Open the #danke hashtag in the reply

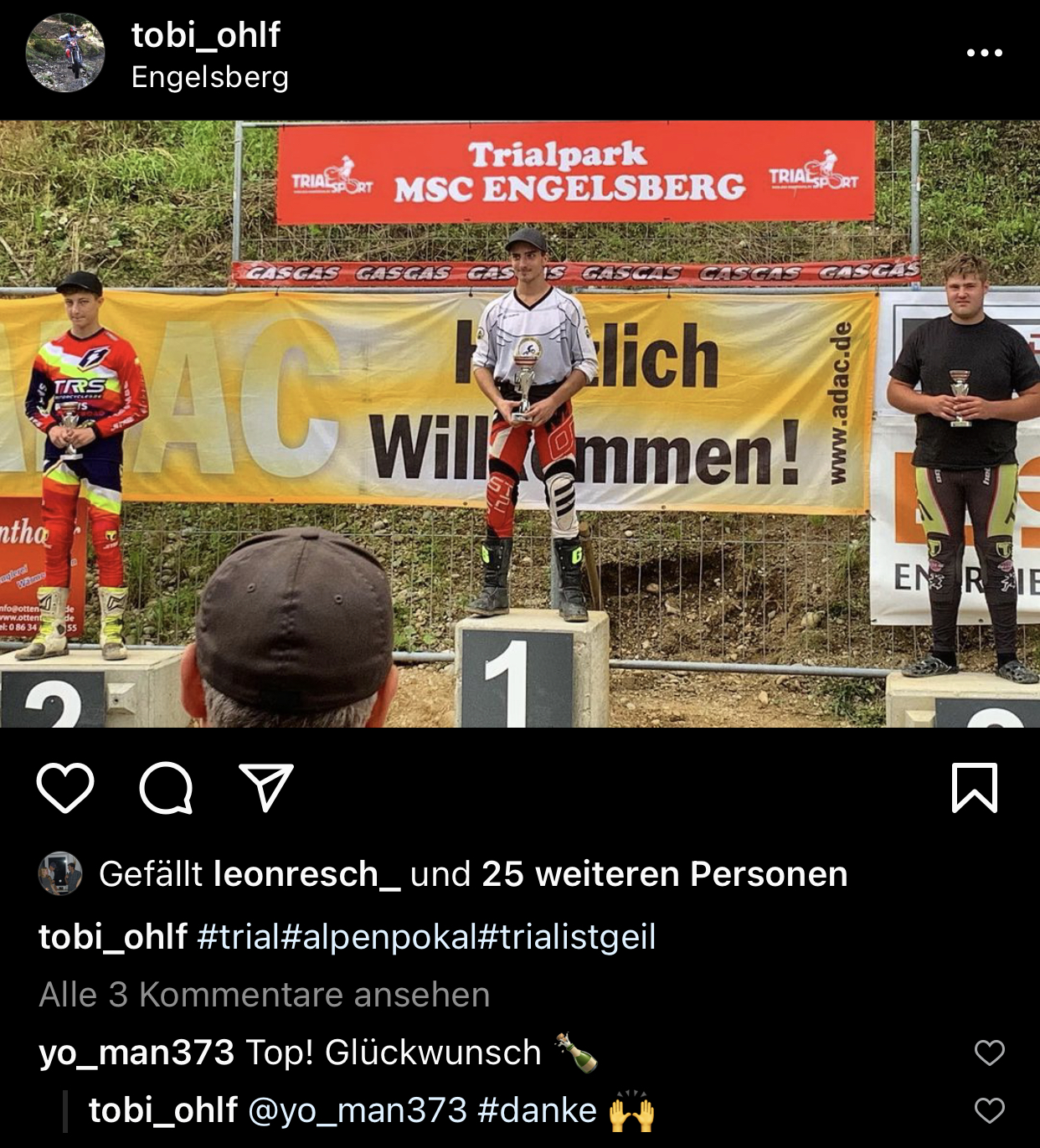click(x=536, y=1110)
